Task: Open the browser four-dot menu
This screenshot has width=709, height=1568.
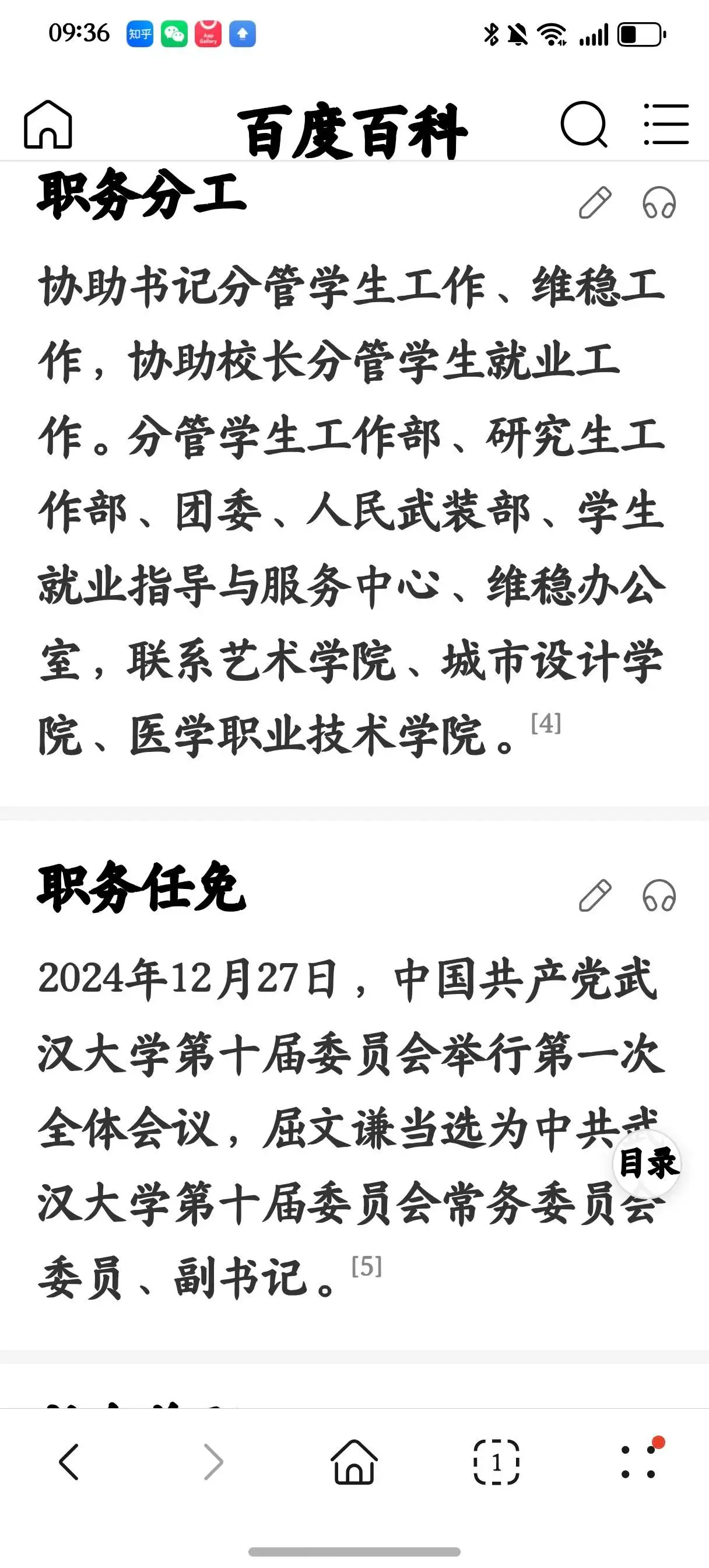Action: coord(638,1461)
